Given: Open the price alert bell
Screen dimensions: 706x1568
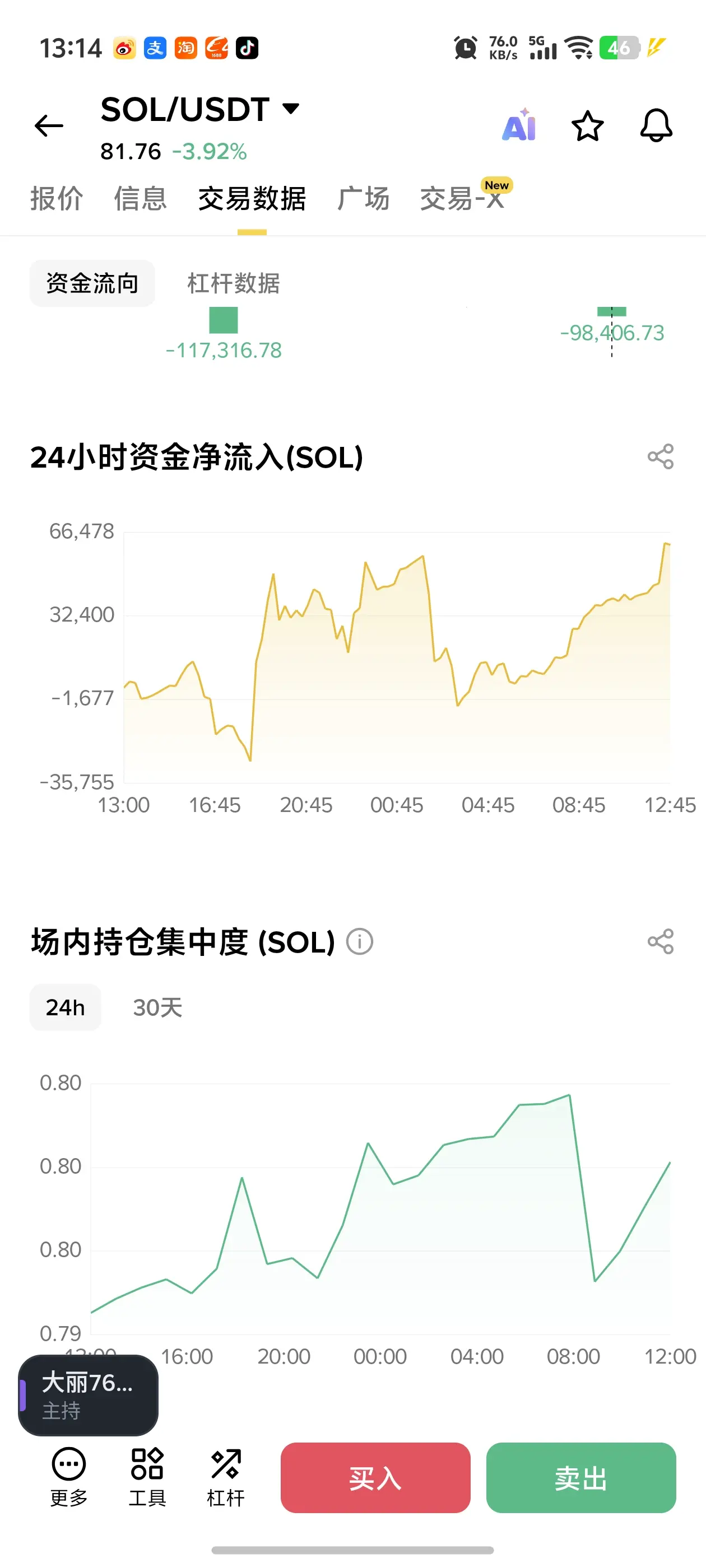Looking at the screenshot, I should [656, 126].
